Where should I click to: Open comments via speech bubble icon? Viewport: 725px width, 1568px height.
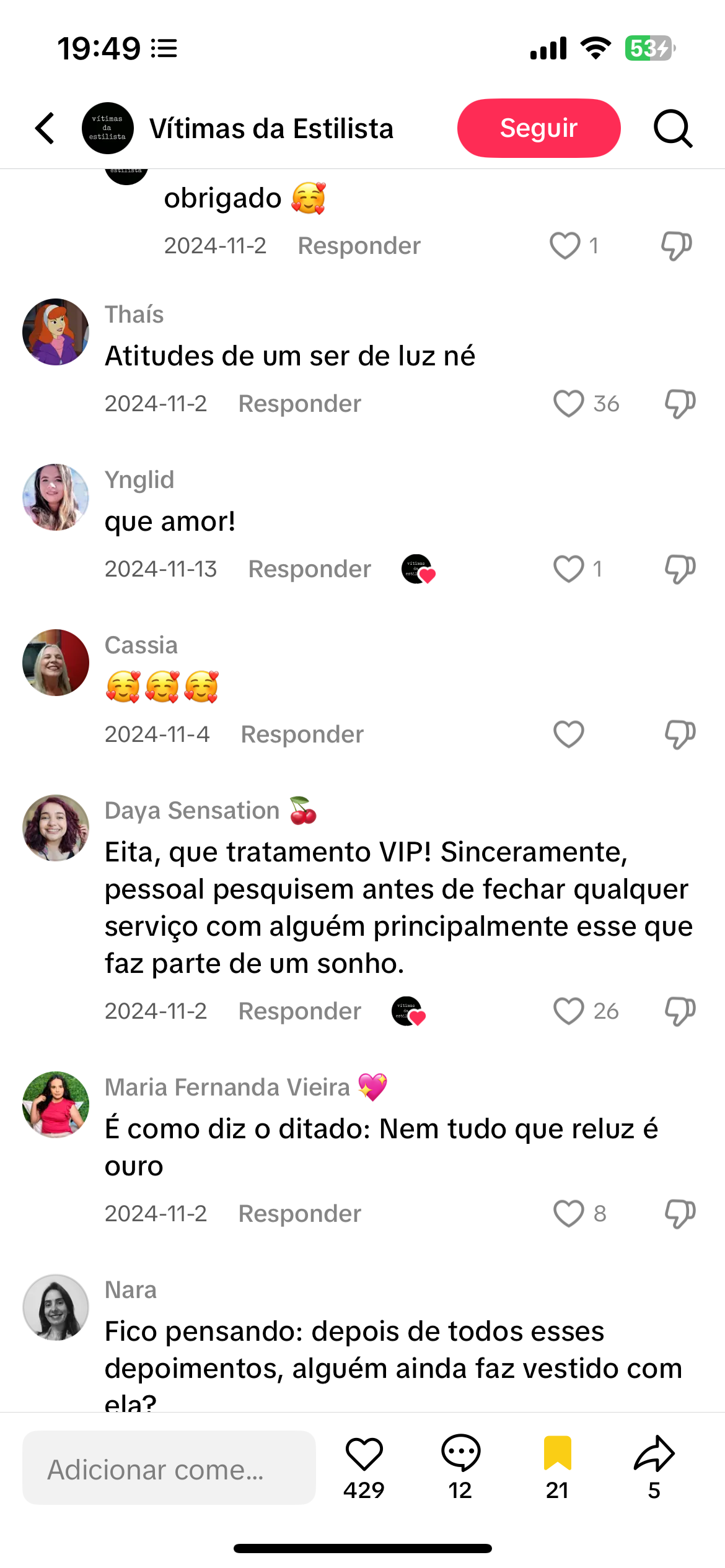coord(460,1454)
